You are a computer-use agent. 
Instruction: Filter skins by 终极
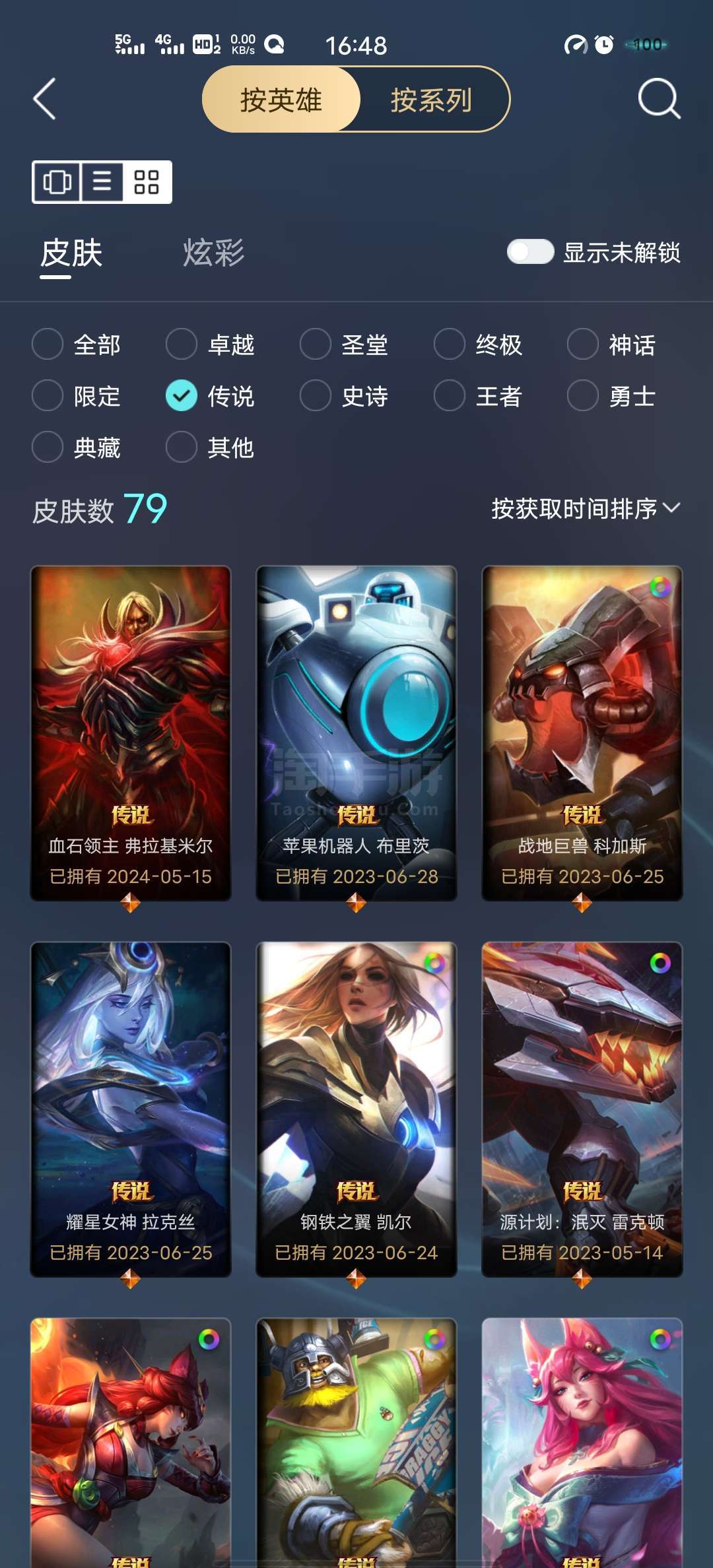478,344
